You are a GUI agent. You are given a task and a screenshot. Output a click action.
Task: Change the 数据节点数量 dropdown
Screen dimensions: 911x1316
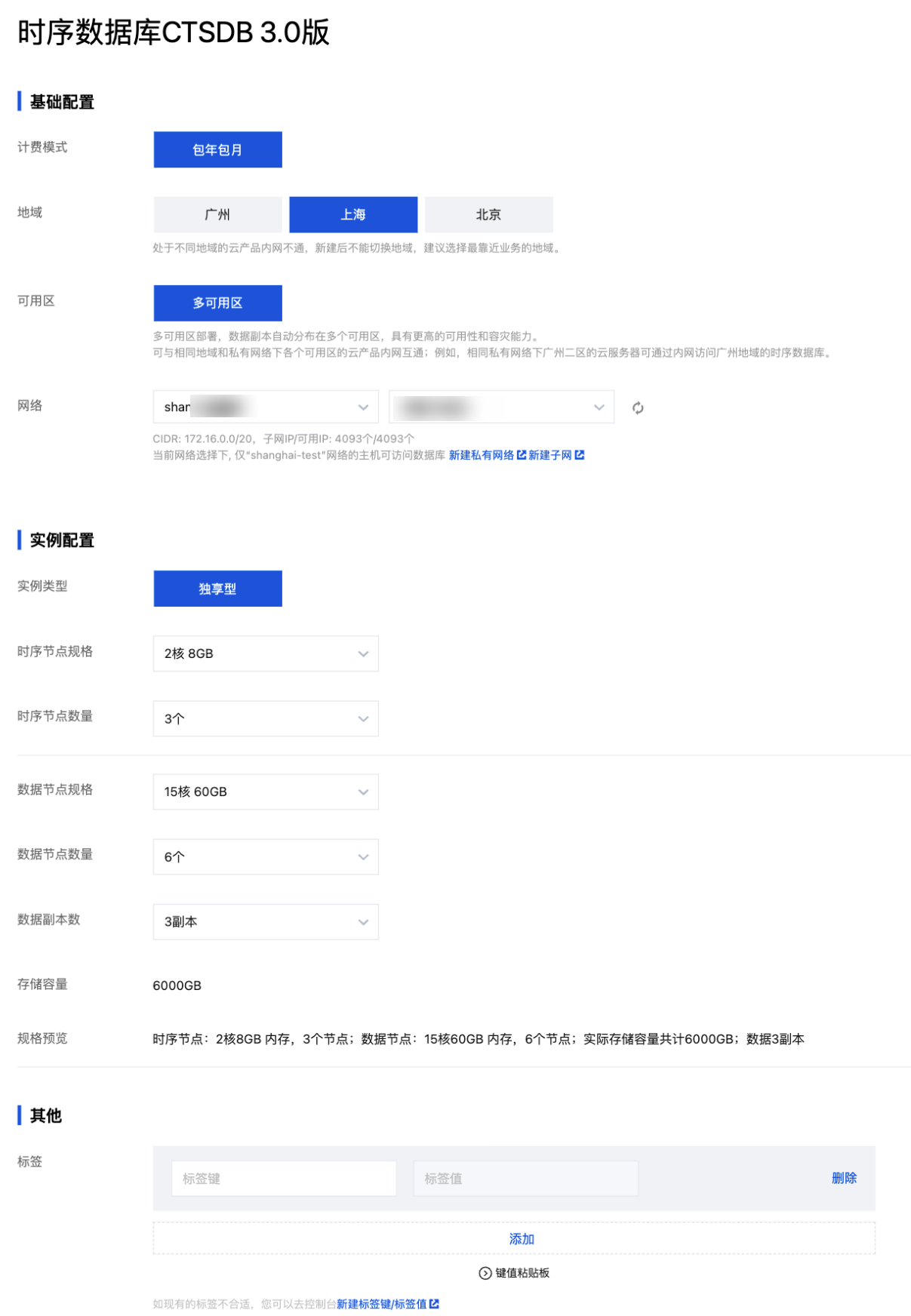[x=266, y=856]
